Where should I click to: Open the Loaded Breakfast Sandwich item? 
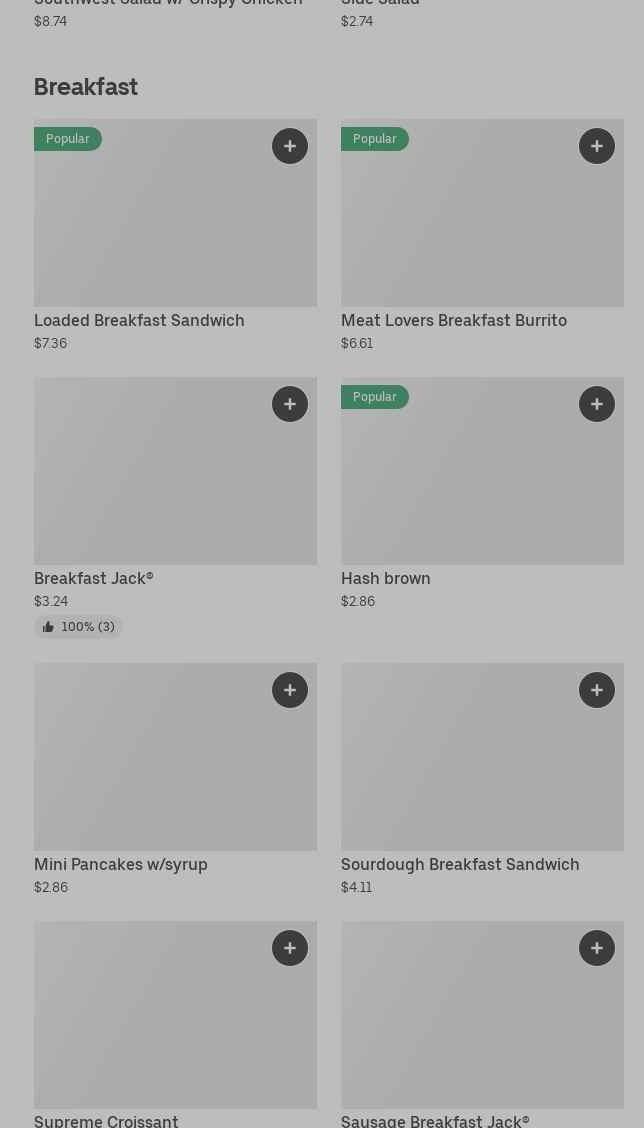tap(175, 236)
